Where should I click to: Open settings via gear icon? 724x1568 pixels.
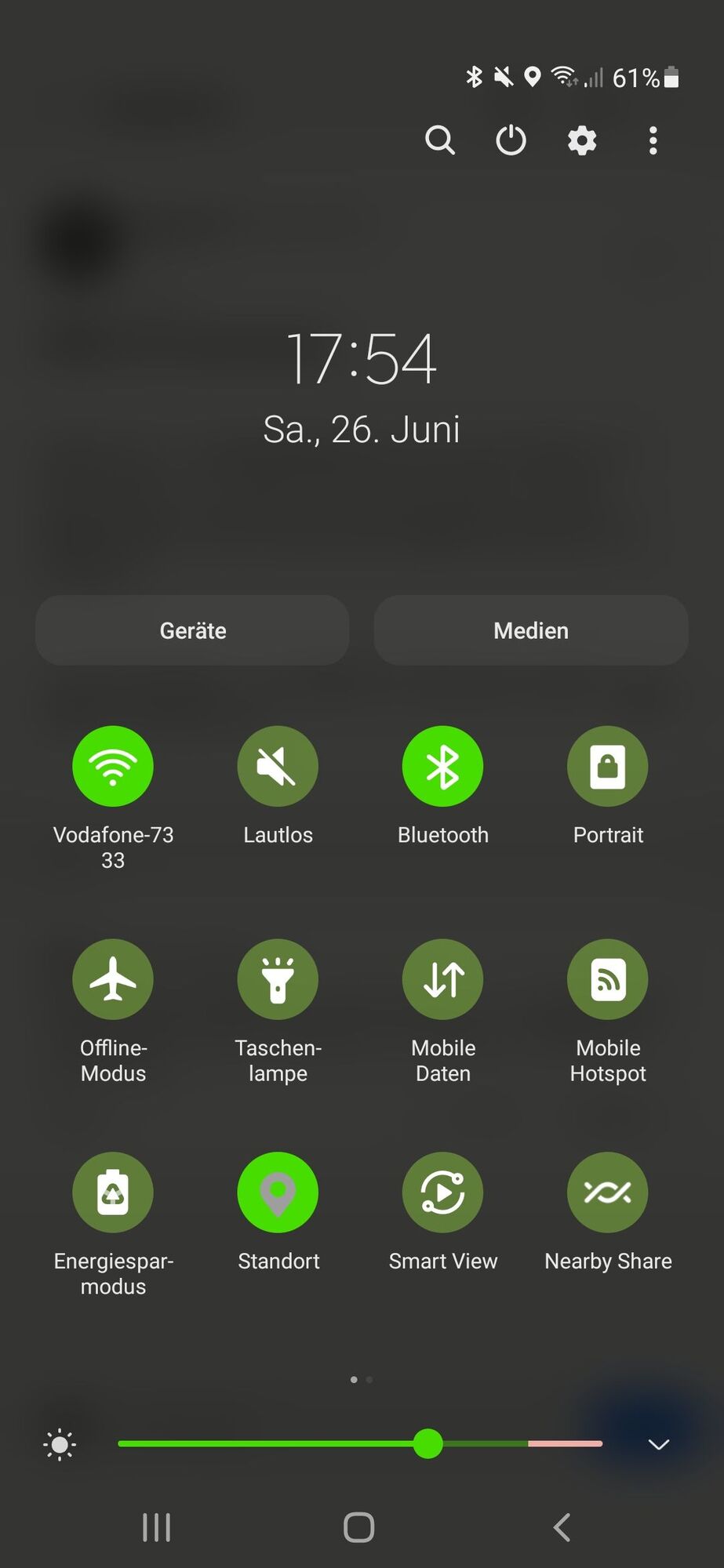point(582,141)
